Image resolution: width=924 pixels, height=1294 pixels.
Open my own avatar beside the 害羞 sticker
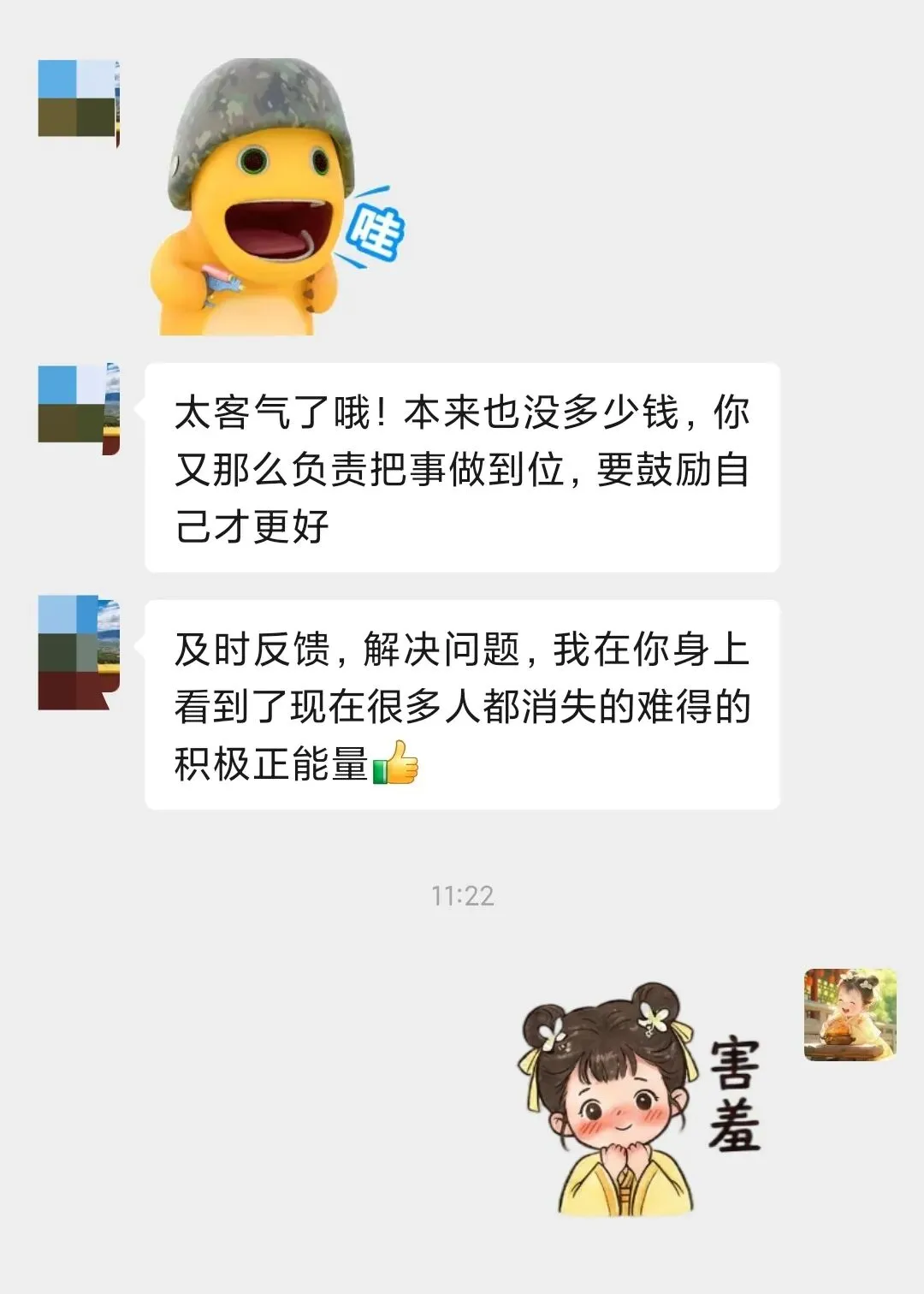pyautogui.click(x=850, y=1015)
